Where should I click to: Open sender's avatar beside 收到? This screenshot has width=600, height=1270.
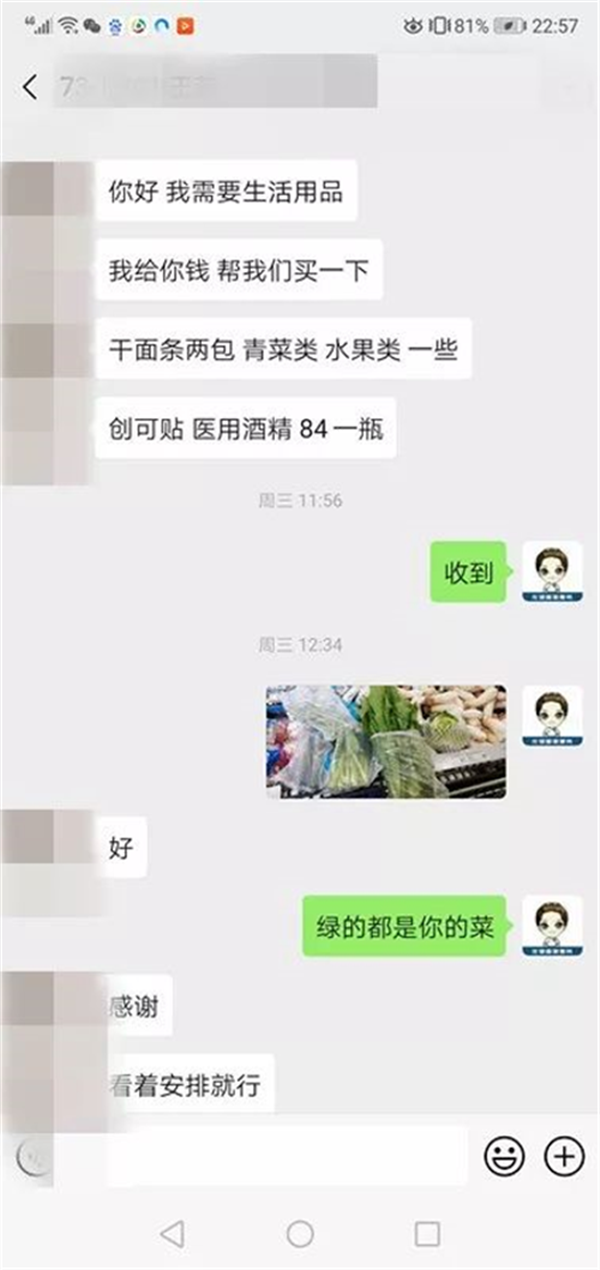coord(552,571)
